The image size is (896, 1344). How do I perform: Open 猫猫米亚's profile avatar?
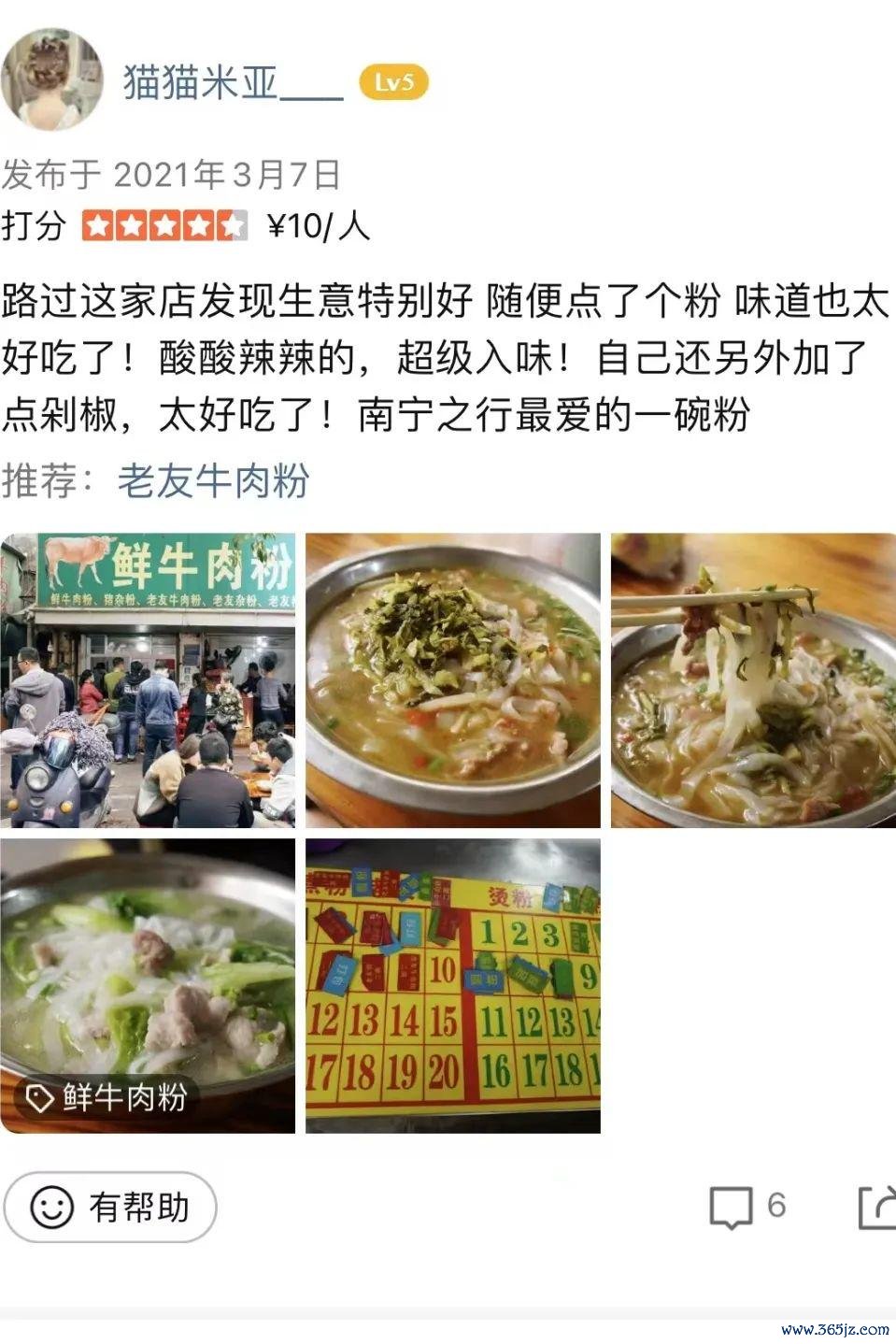[51, 79]
